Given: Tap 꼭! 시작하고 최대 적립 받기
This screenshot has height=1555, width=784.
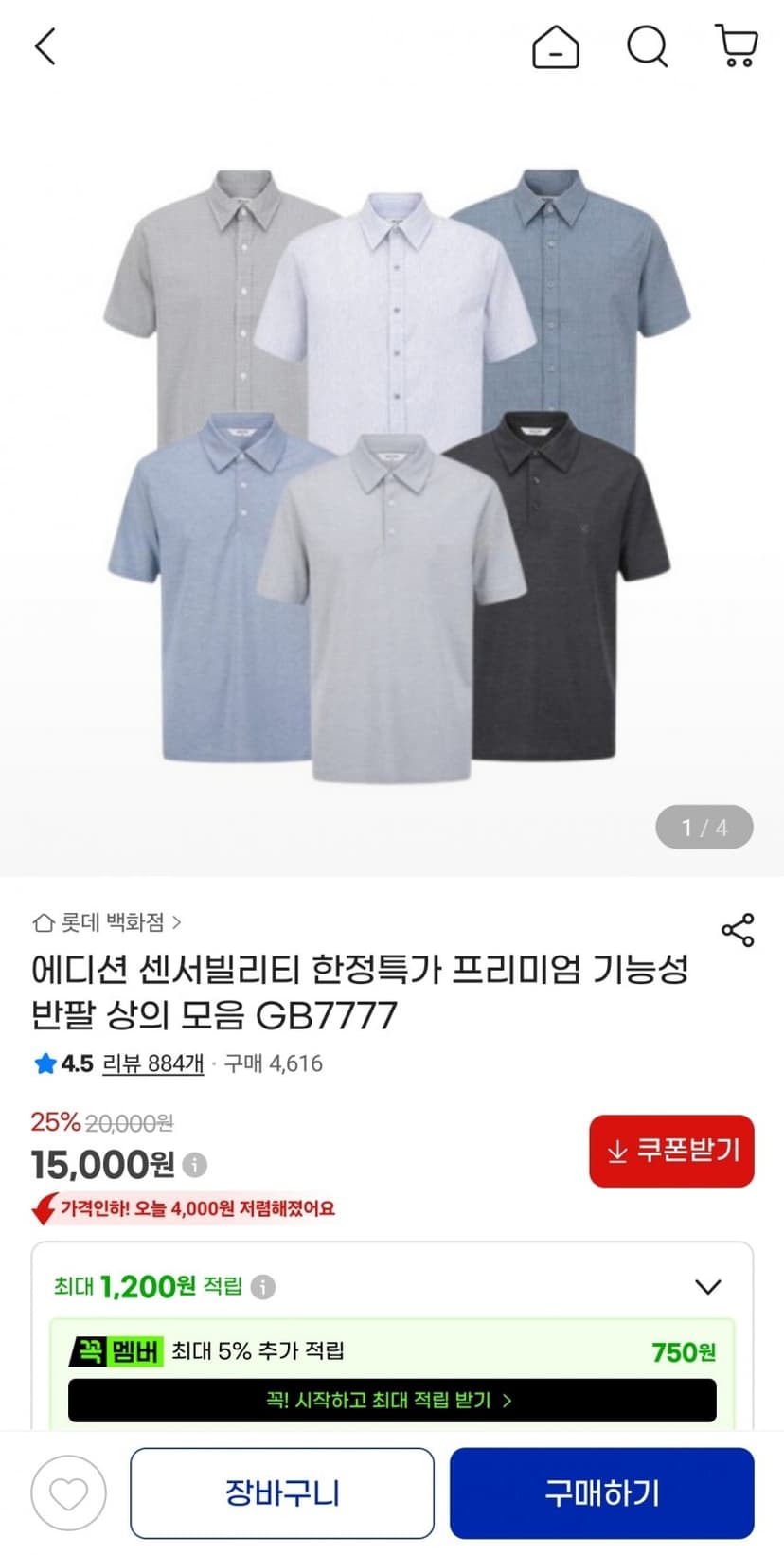Looking at the screenshot, I should click(x=392, y=1401).
